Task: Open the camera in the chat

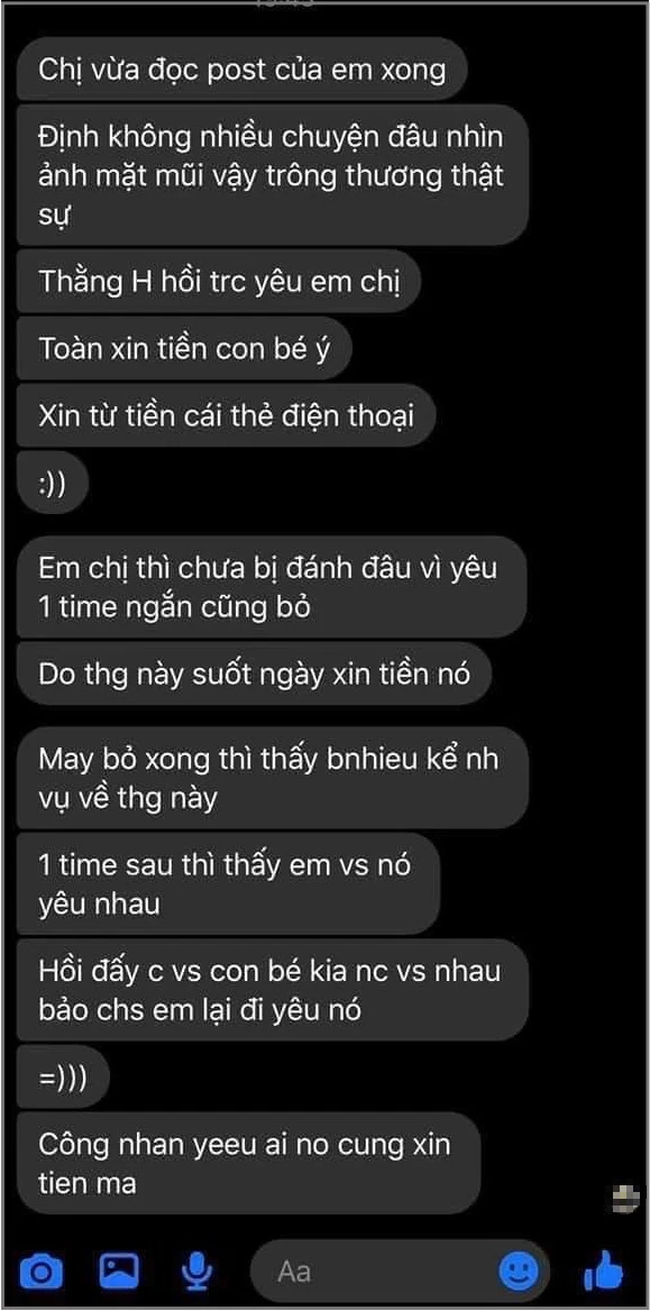Action: (x=41, y=1272)
